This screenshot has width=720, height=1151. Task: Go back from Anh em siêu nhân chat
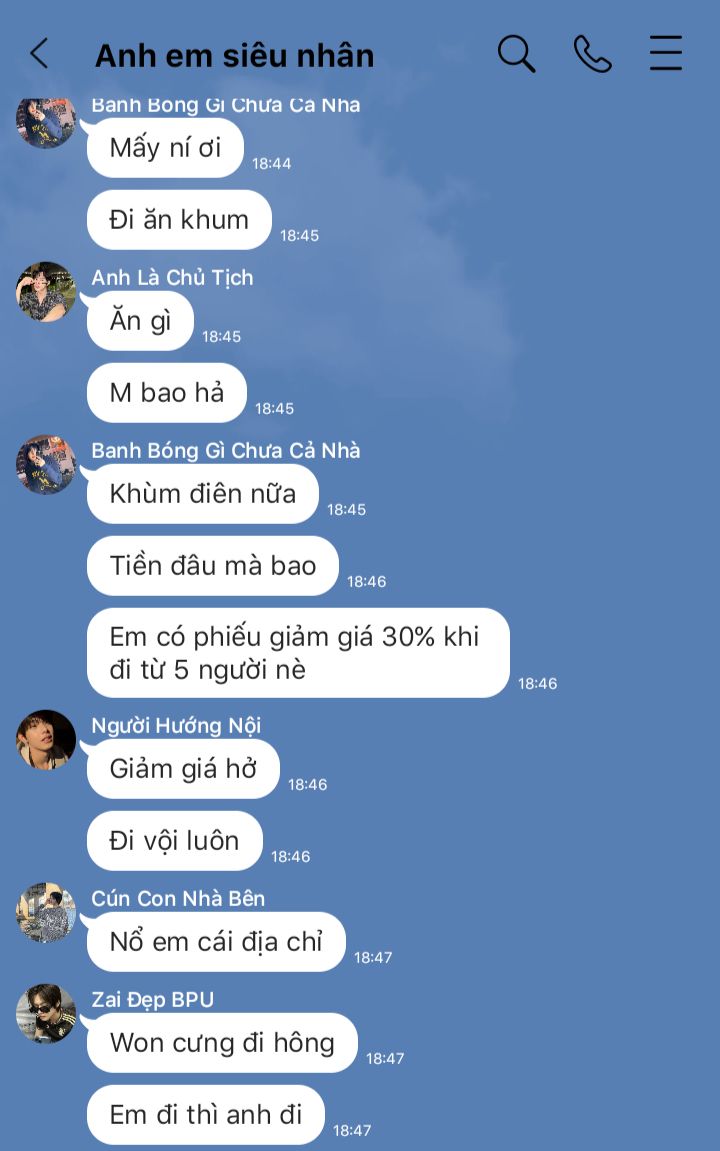(39, 54)
